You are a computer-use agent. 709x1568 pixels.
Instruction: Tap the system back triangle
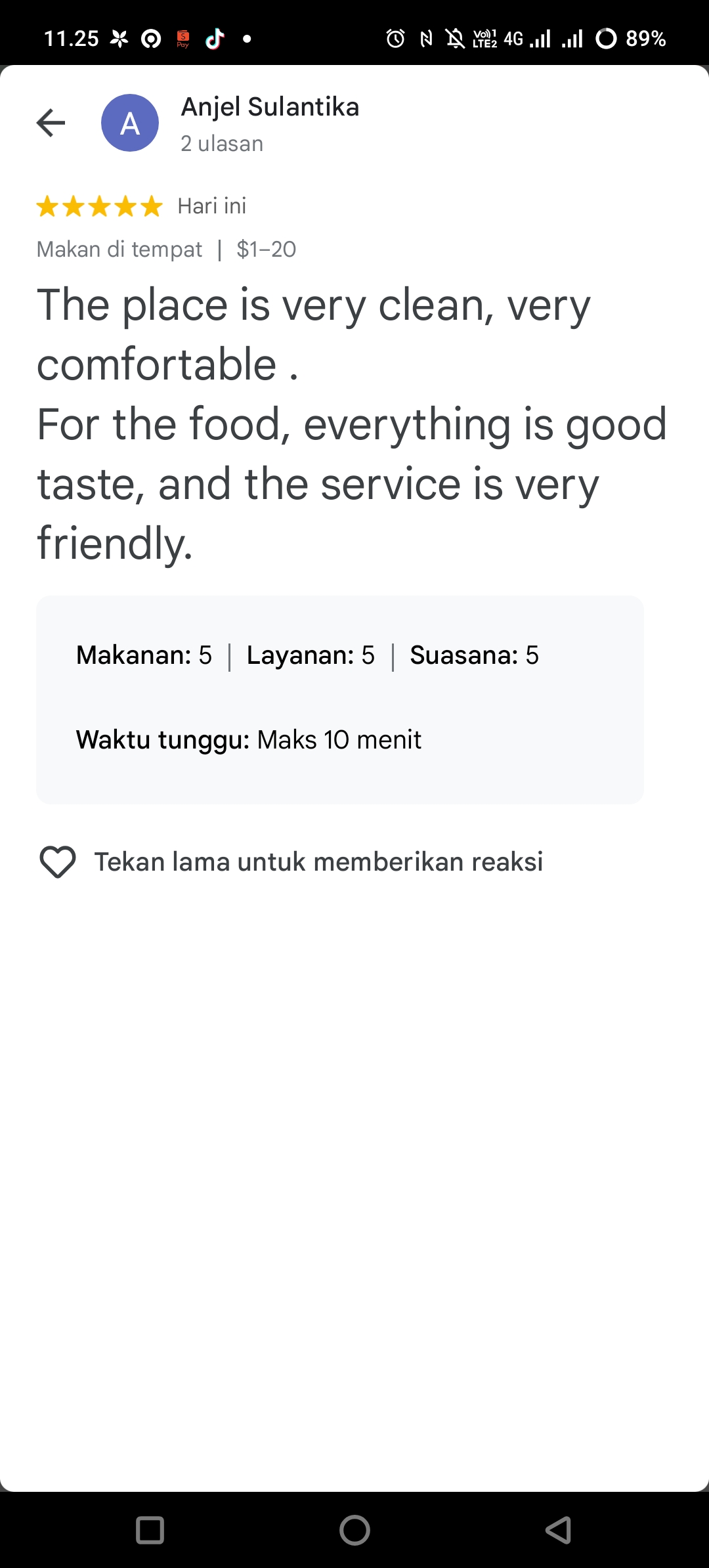point(559,1530)
